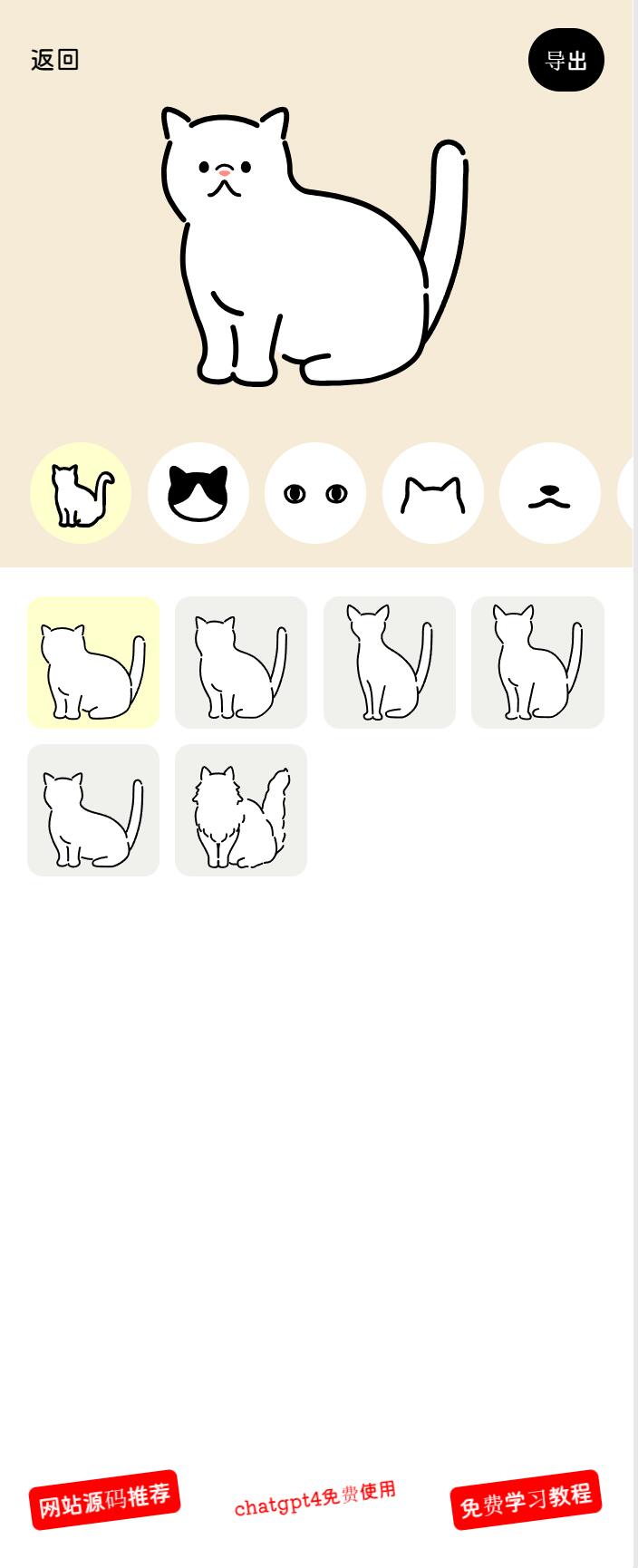Switch to the fur pattern category
Image resolution: width=638 pixels, height=1568 pixels.
198,493
